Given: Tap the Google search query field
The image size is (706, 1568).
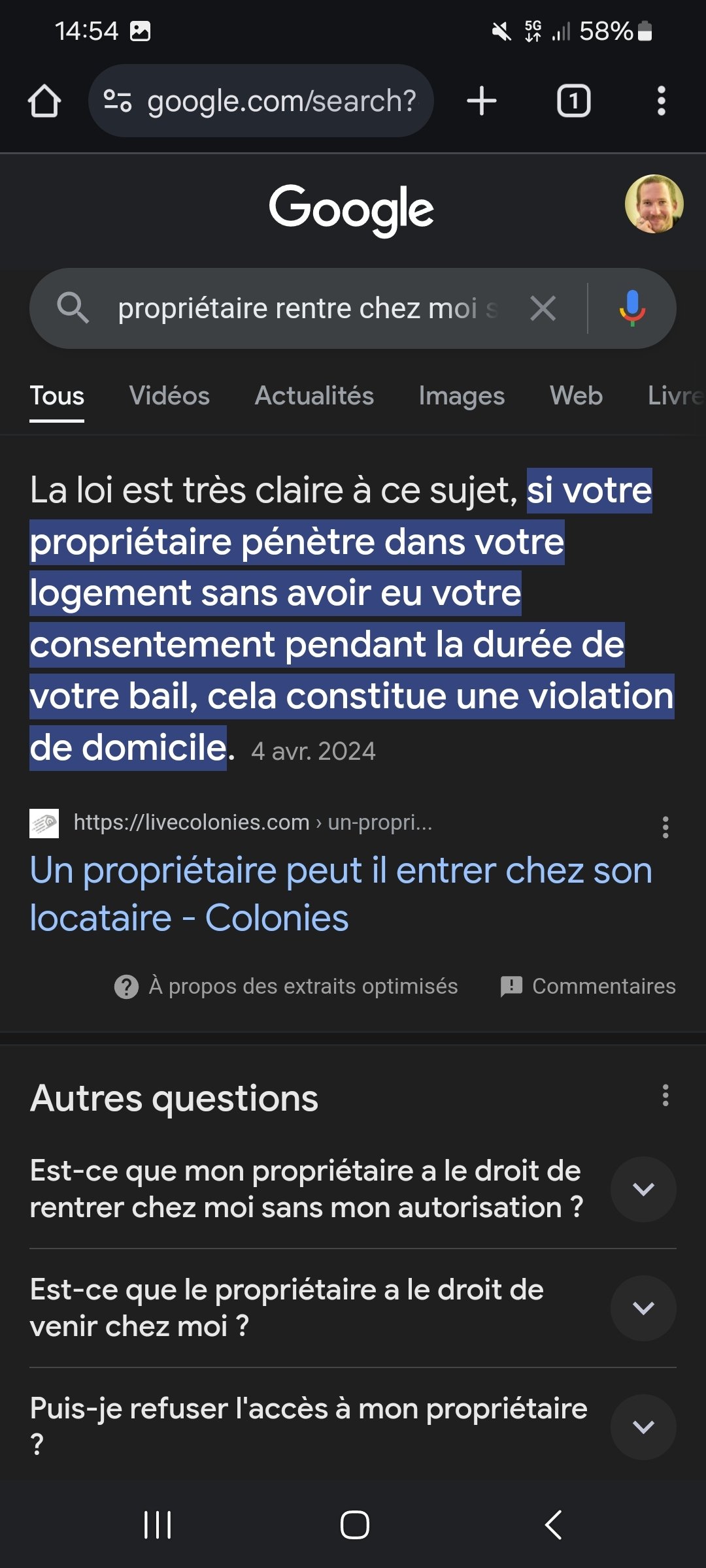Looking at the screenshot, I should [x=309, y=308].
